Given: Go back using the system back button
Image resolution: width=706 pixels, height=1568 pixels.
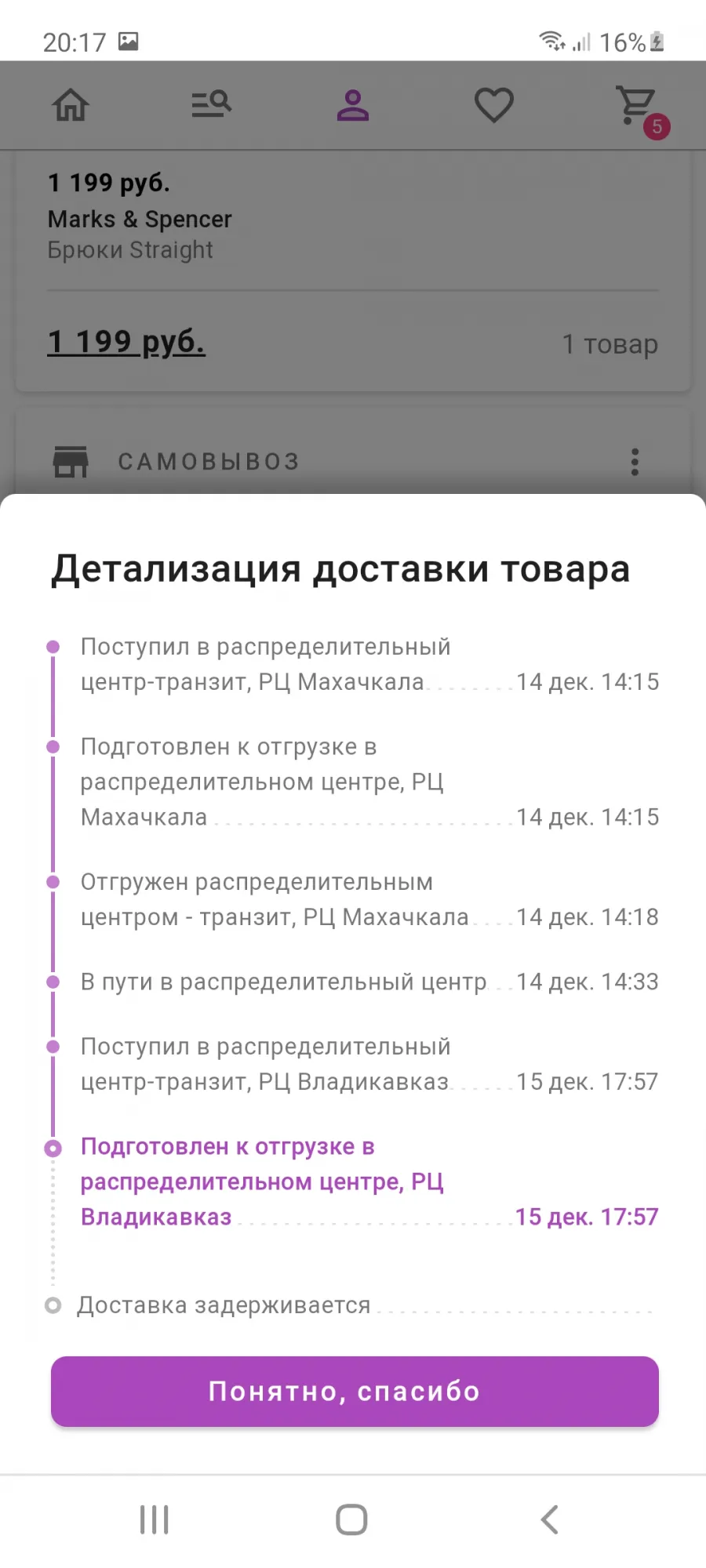Looking at the screenshot, I should pyautogui.click(x=550, y=1519).
